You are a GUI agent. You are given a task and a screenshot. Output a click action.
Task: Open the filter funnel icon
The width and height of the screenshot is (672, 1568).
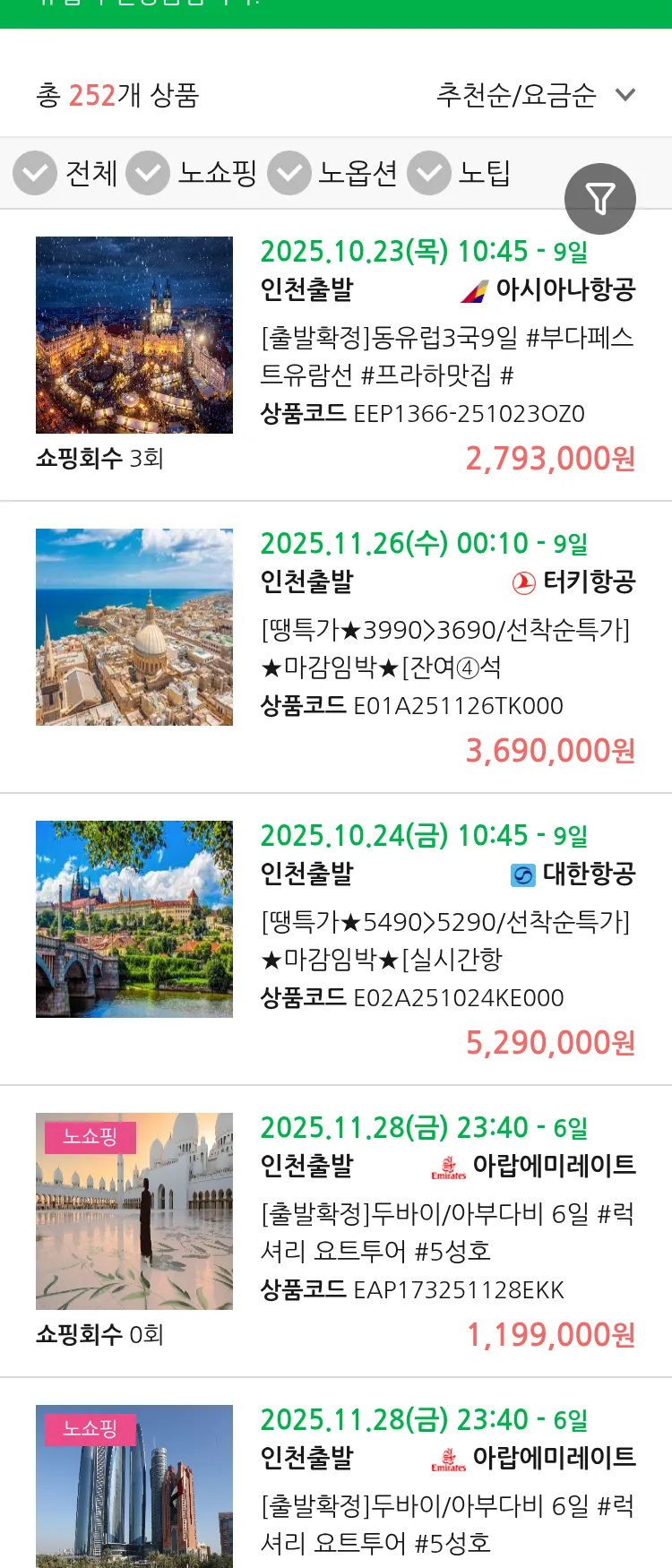(600, 199)
